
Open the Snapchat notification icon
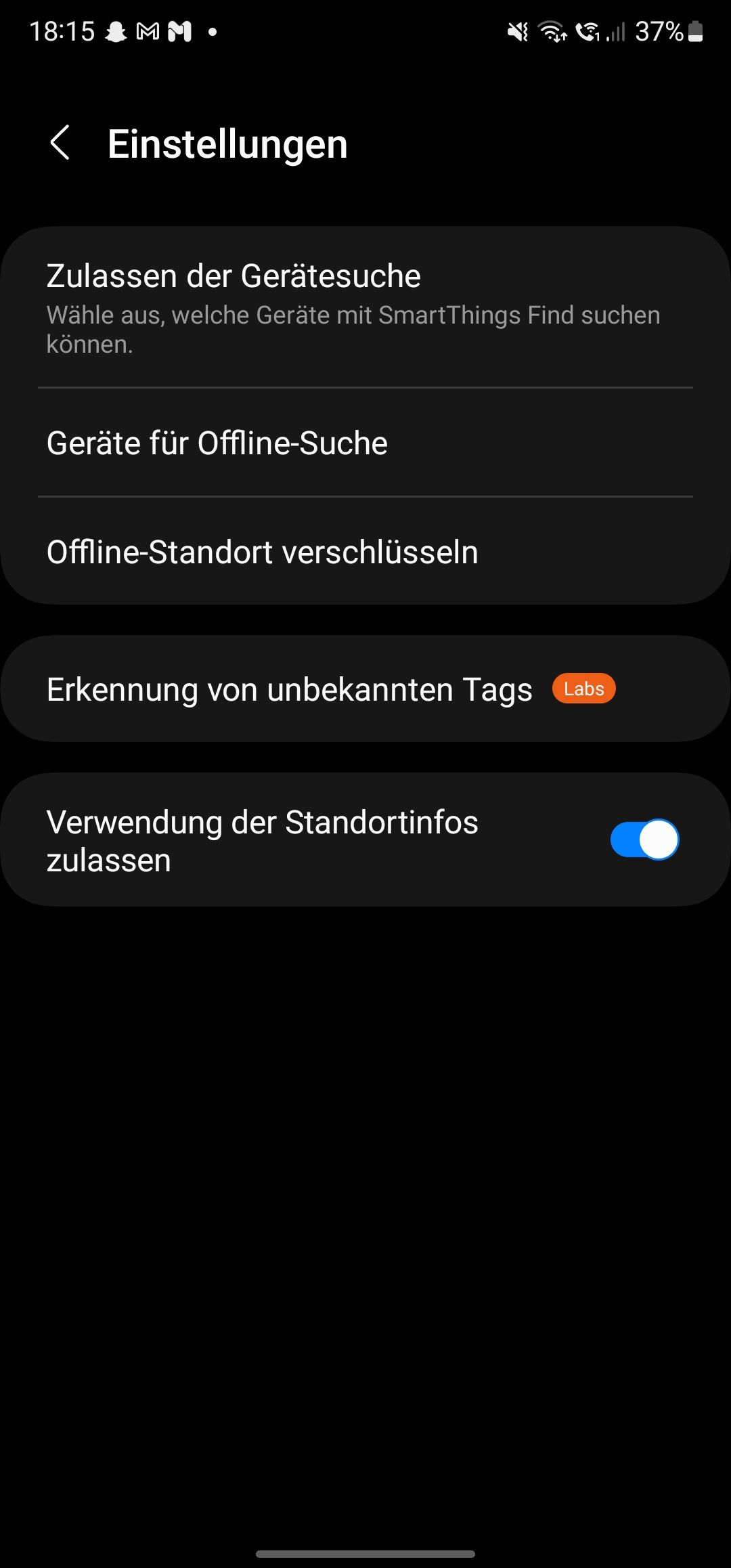116,30
